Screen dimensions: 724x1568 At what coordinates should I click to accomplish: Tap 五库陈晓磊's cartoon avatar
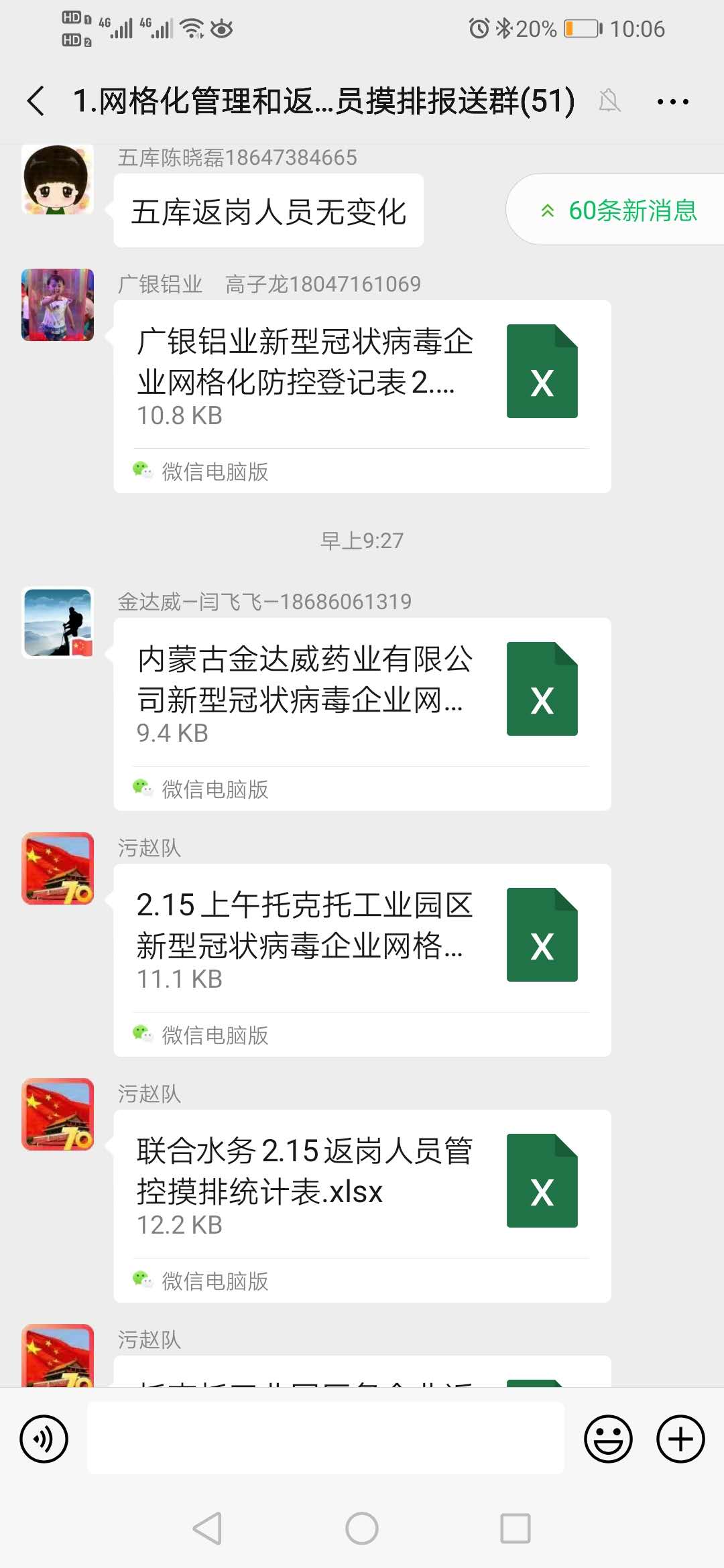(58, 180)
